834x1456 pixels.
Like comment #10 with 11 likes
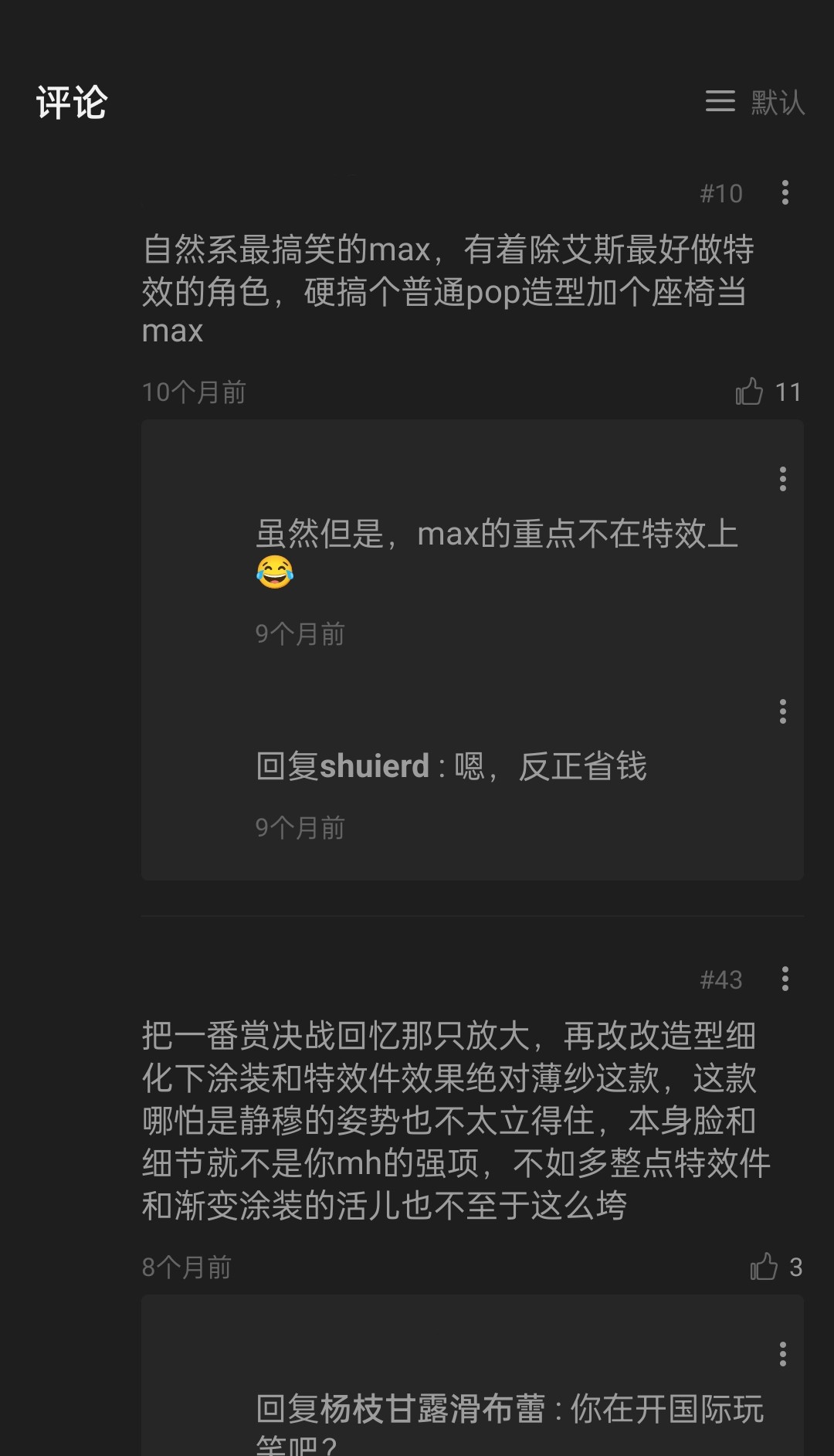click(x=749, y=392)
